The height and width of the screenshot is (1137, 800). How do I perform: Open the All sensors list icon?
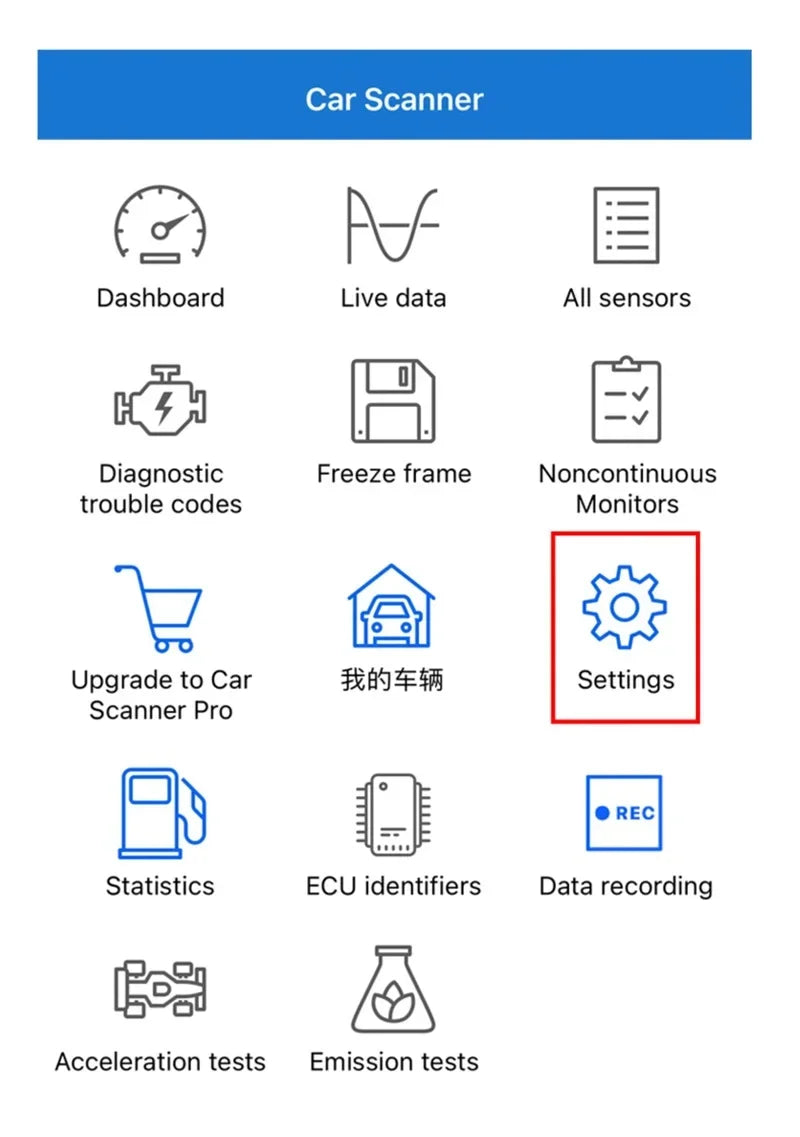(626, 222)
